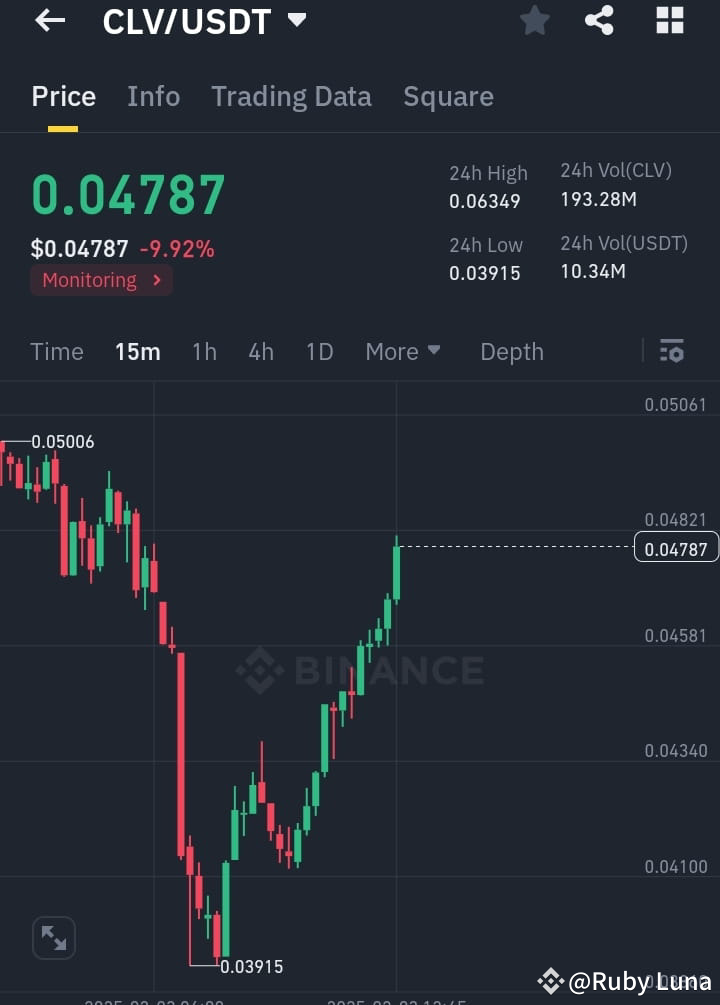Switch to the Price tab
The width and height of the screenshot is (720, 1005).
click(x=63, y=96)
